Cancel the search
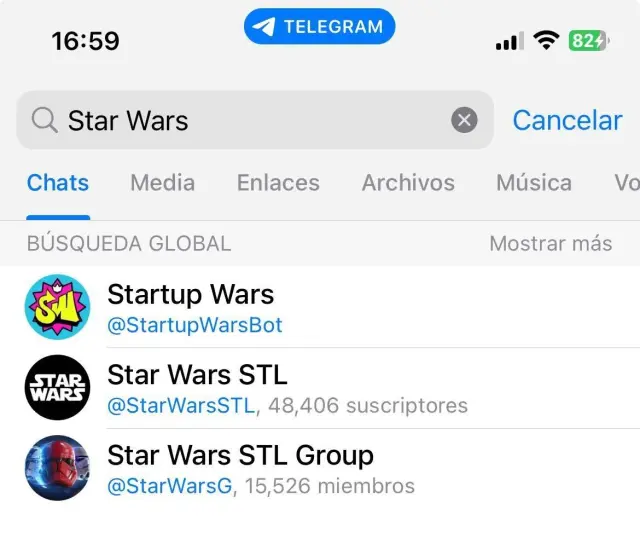Viewport: 640px width, 538px height. click(x=567, y=120)
